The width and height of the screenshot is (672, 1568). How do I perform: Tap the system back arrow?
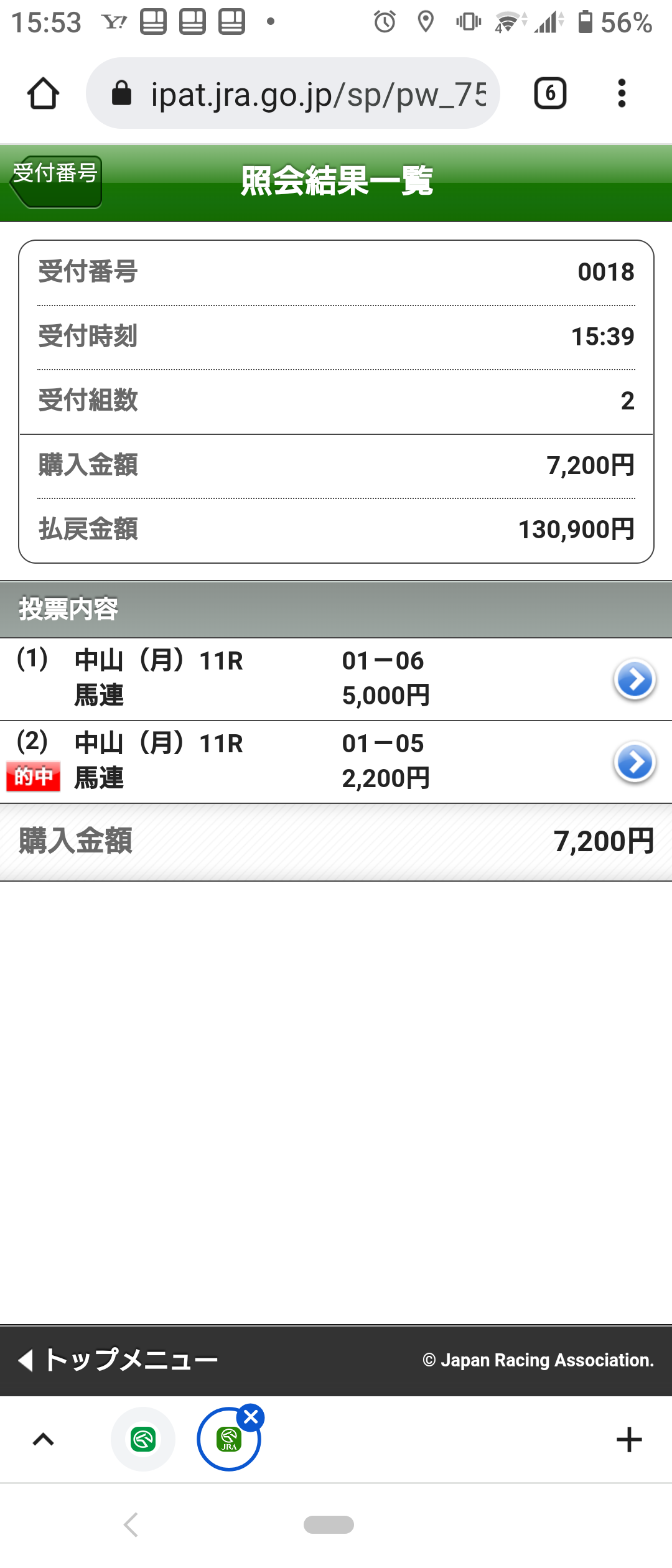[x=131, y=1524]
